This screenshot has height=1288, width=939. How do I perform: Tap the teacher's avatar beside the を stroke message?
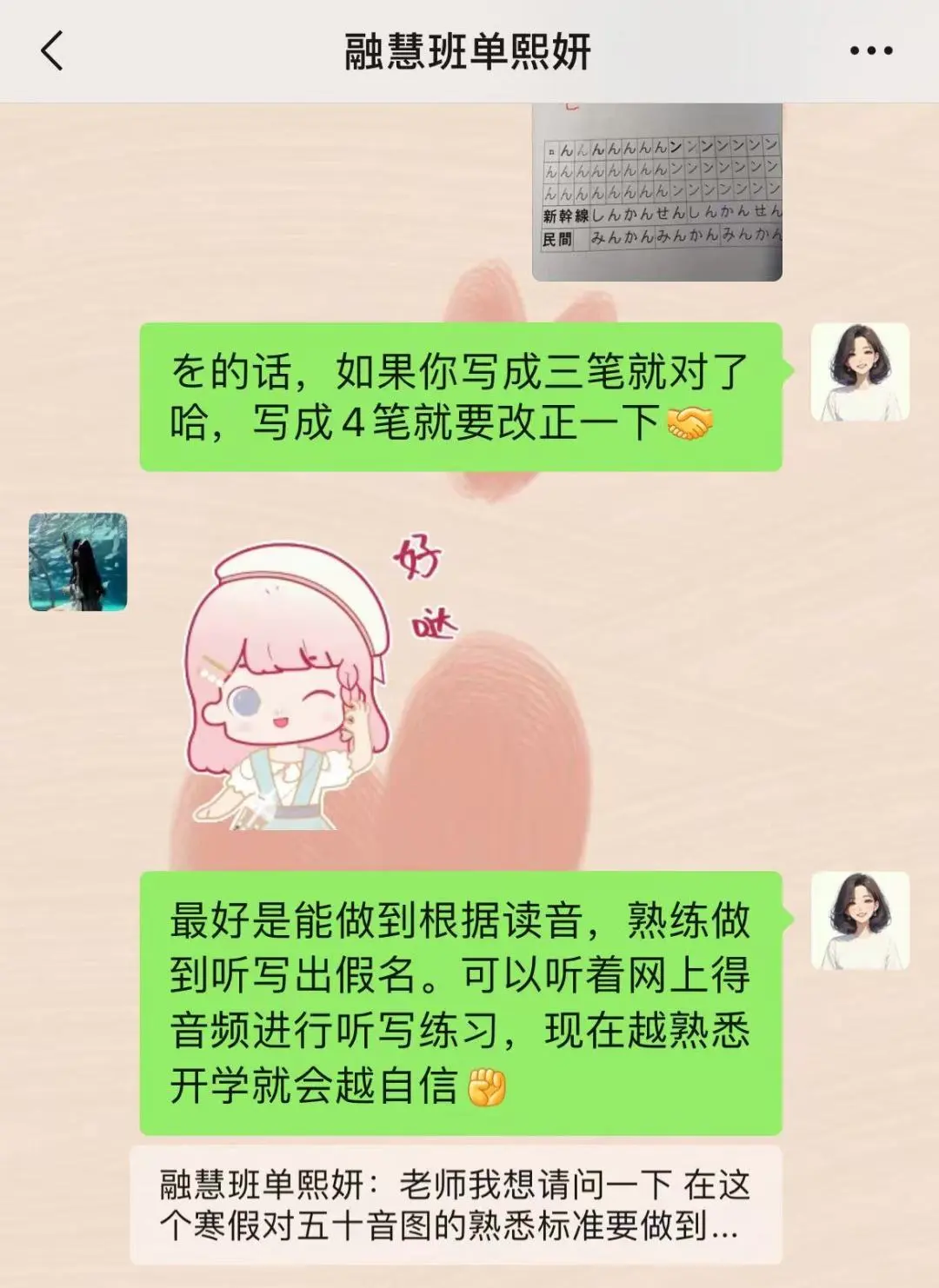(x=860, y=373)
